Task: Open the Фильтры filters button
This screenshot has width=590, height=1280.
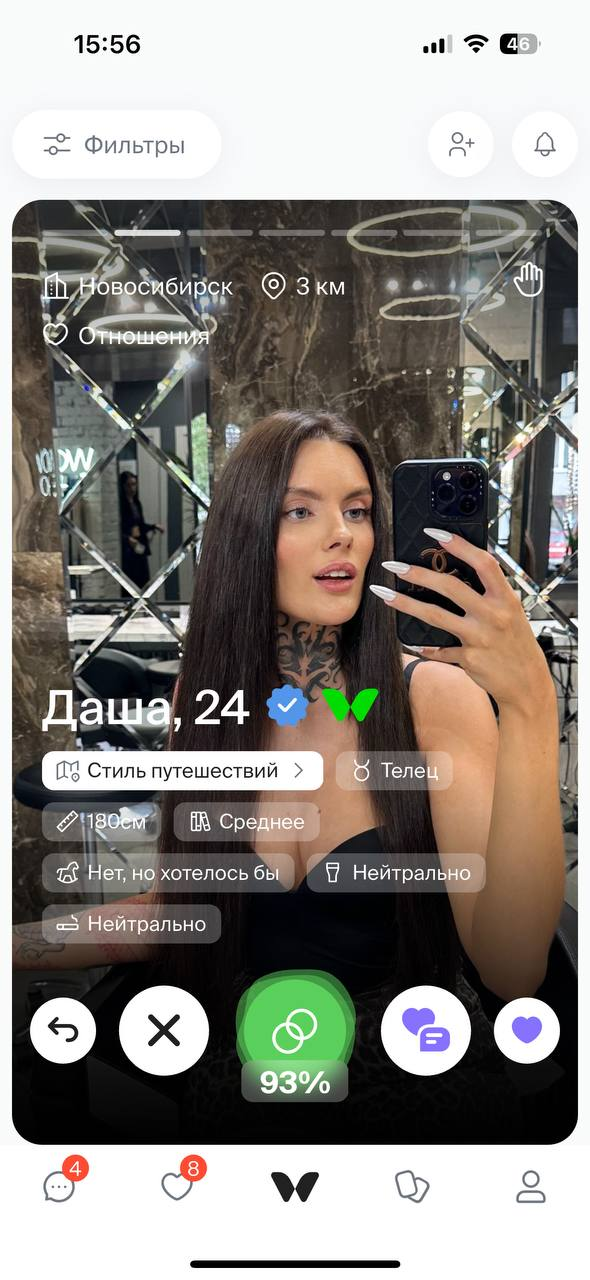Action: click(116, 145)
